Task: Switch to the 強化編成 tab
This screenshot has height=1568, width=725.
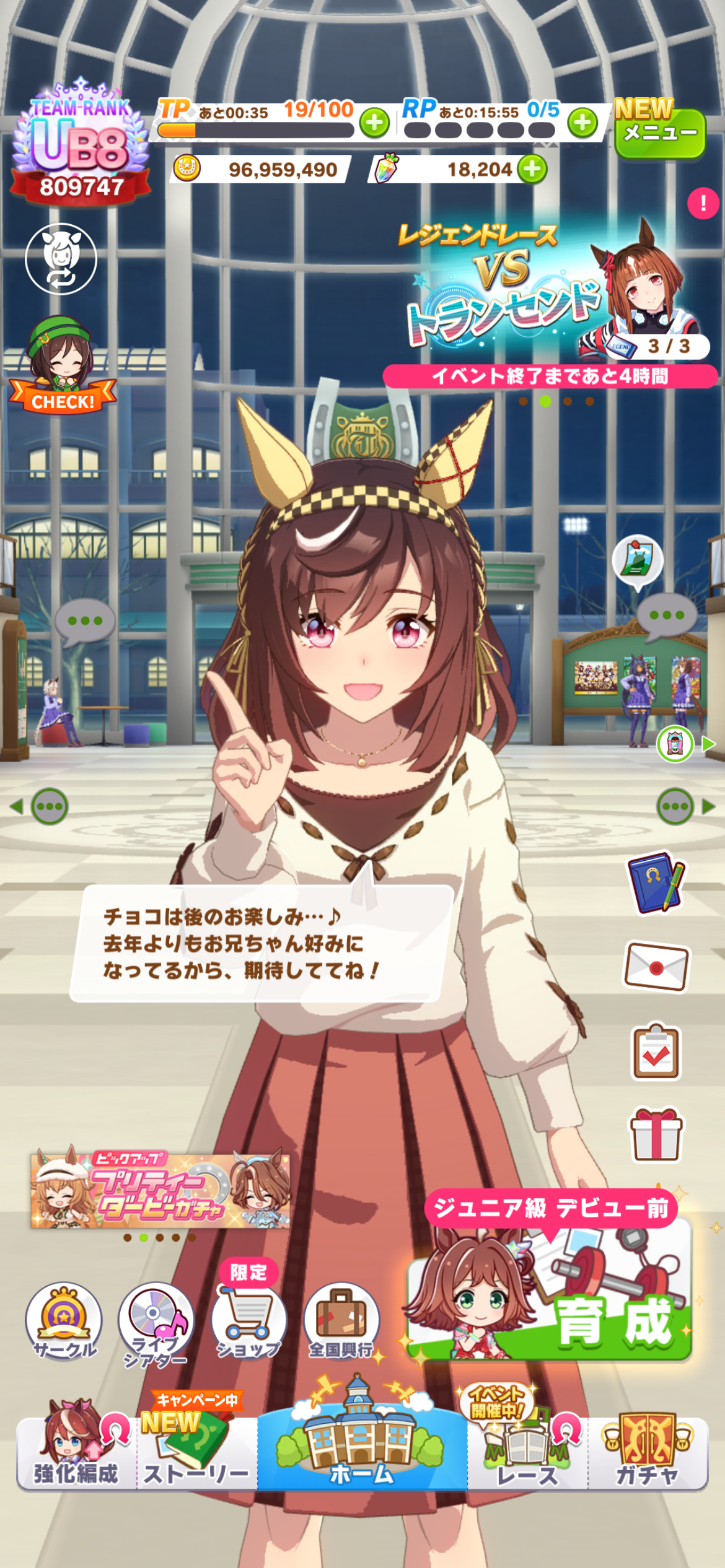Action: [76, 1453]
